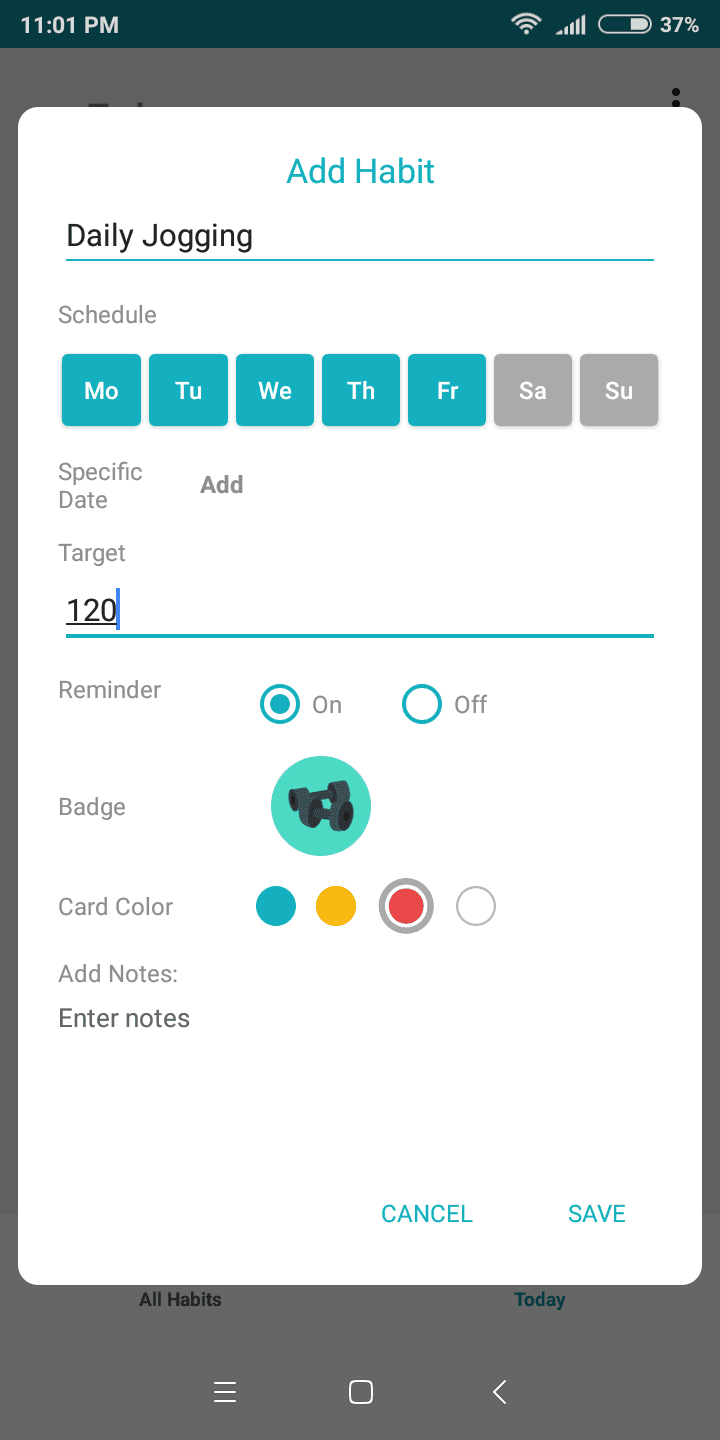This screenshot has height=1440, width=720.
Task: Choose the yellow card color
Action: pyautogui.click(x=336, y=907)
